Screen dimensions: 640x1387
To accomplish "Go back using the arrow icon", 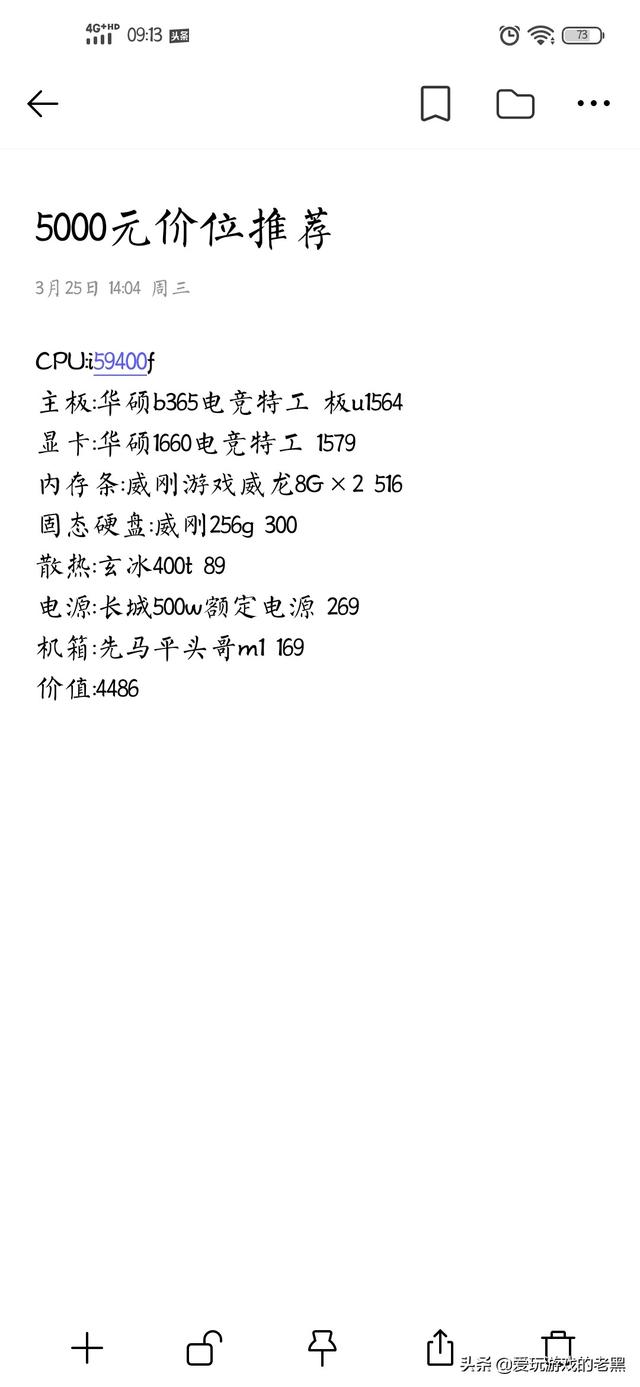I will point(43,104).
